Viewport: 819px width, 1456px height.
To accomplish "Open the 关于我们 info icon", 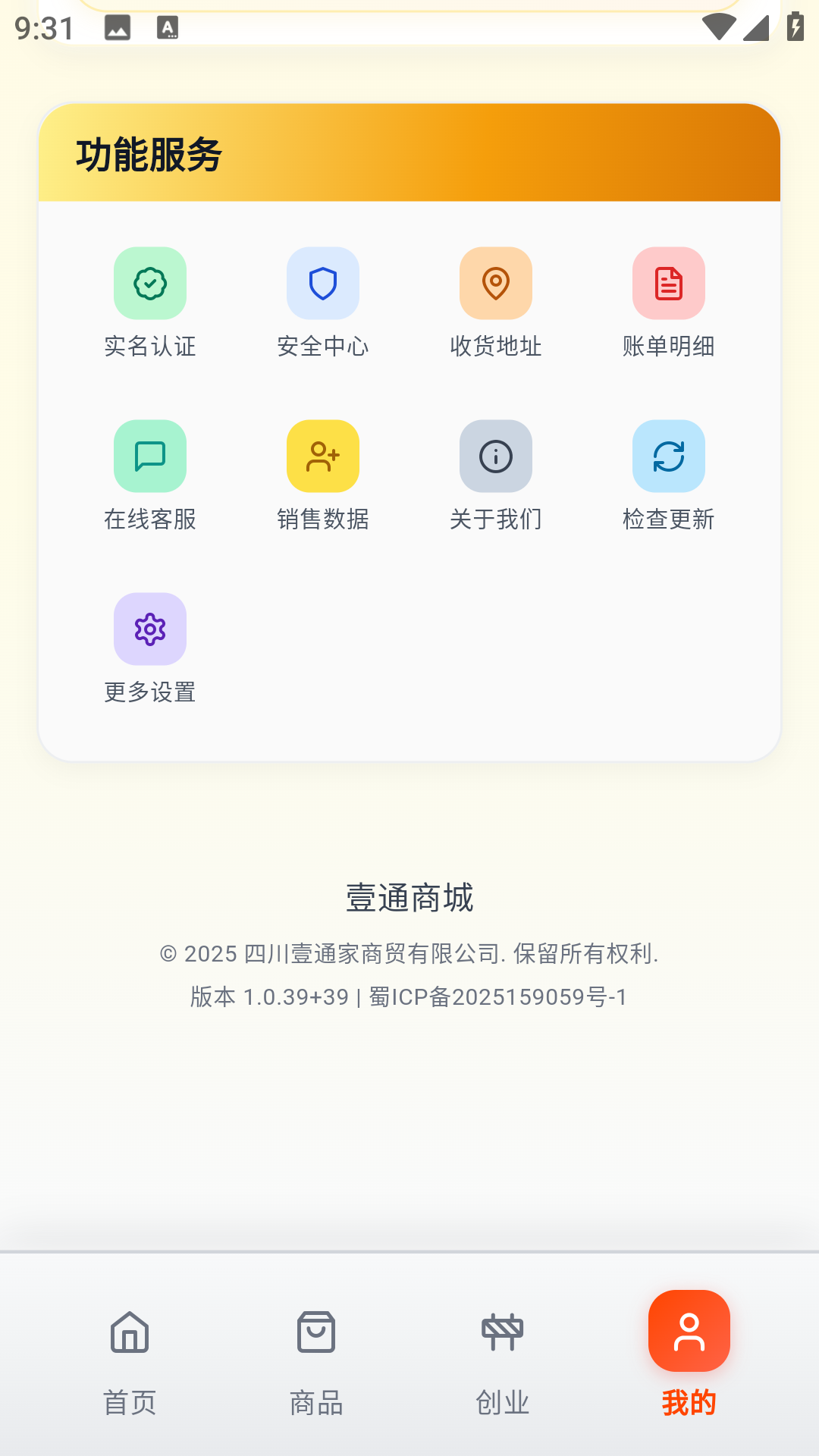I will 495,456.
